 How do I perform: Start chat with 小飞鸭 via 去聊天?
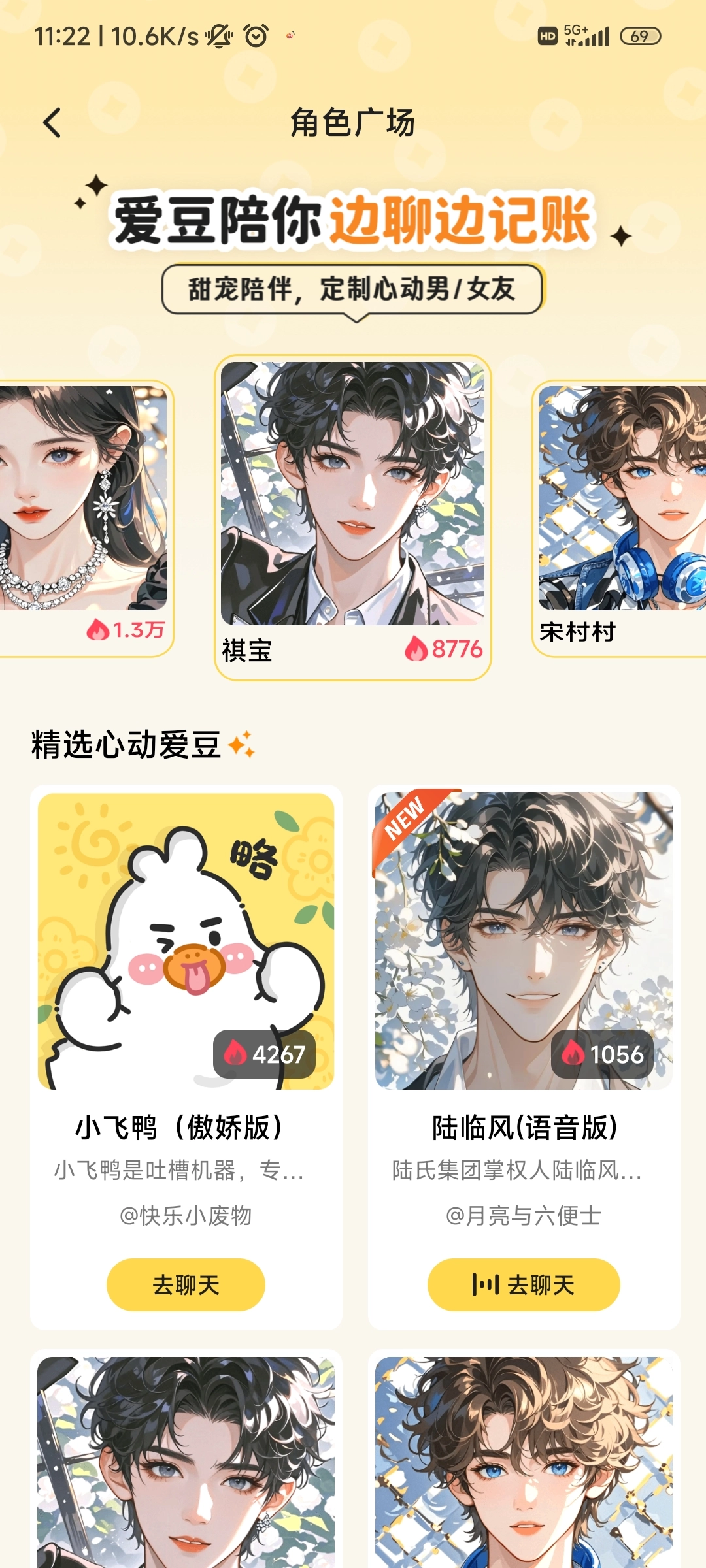[x=186, y=1284]
